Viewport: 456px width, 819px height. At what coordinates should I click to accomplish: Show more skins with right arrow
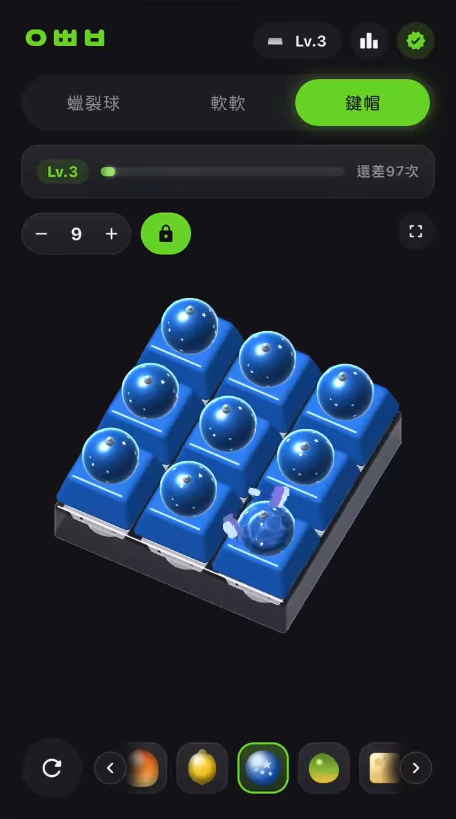click(x=416, y=768)
